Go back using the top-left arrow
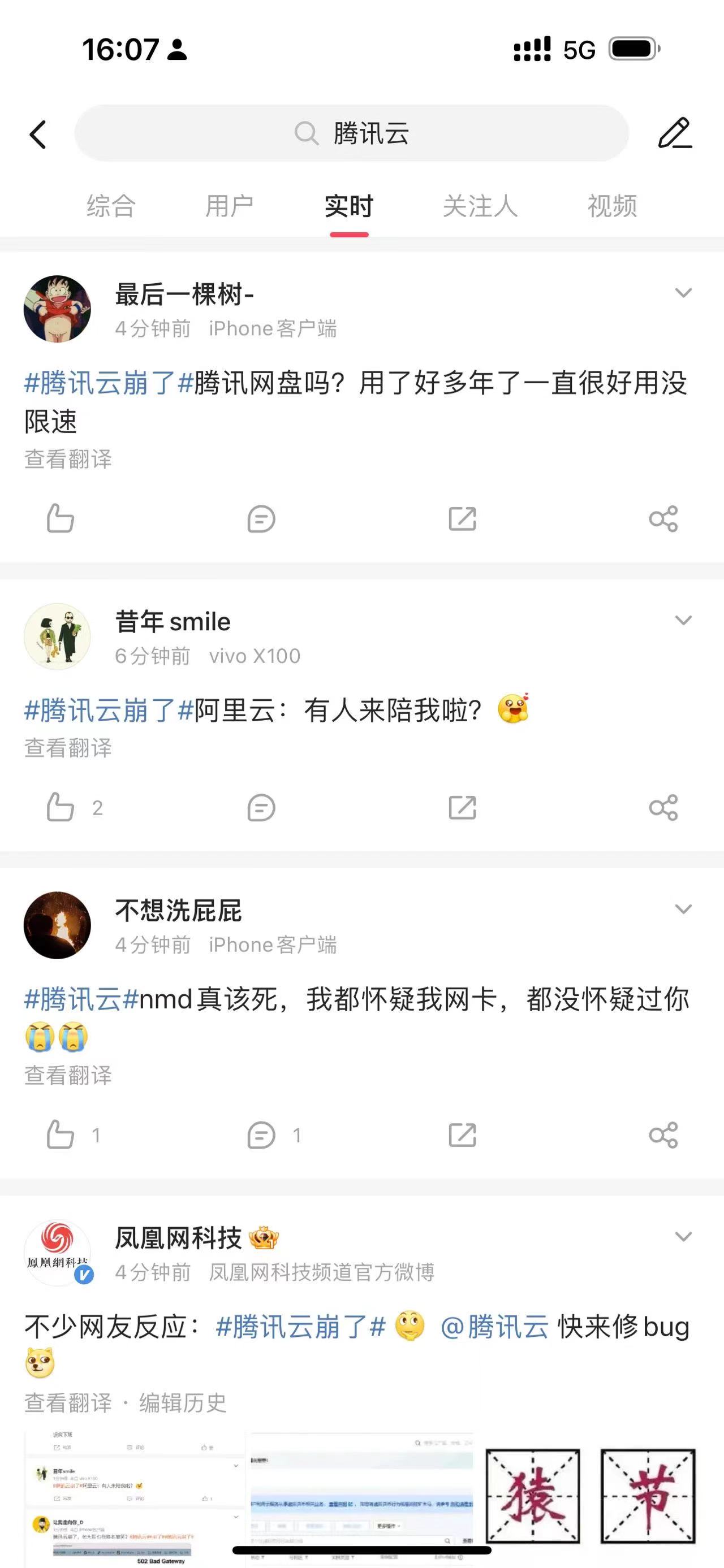Image resolution: width=724 pixels, height=1568 pixels. tap(38, 135)
